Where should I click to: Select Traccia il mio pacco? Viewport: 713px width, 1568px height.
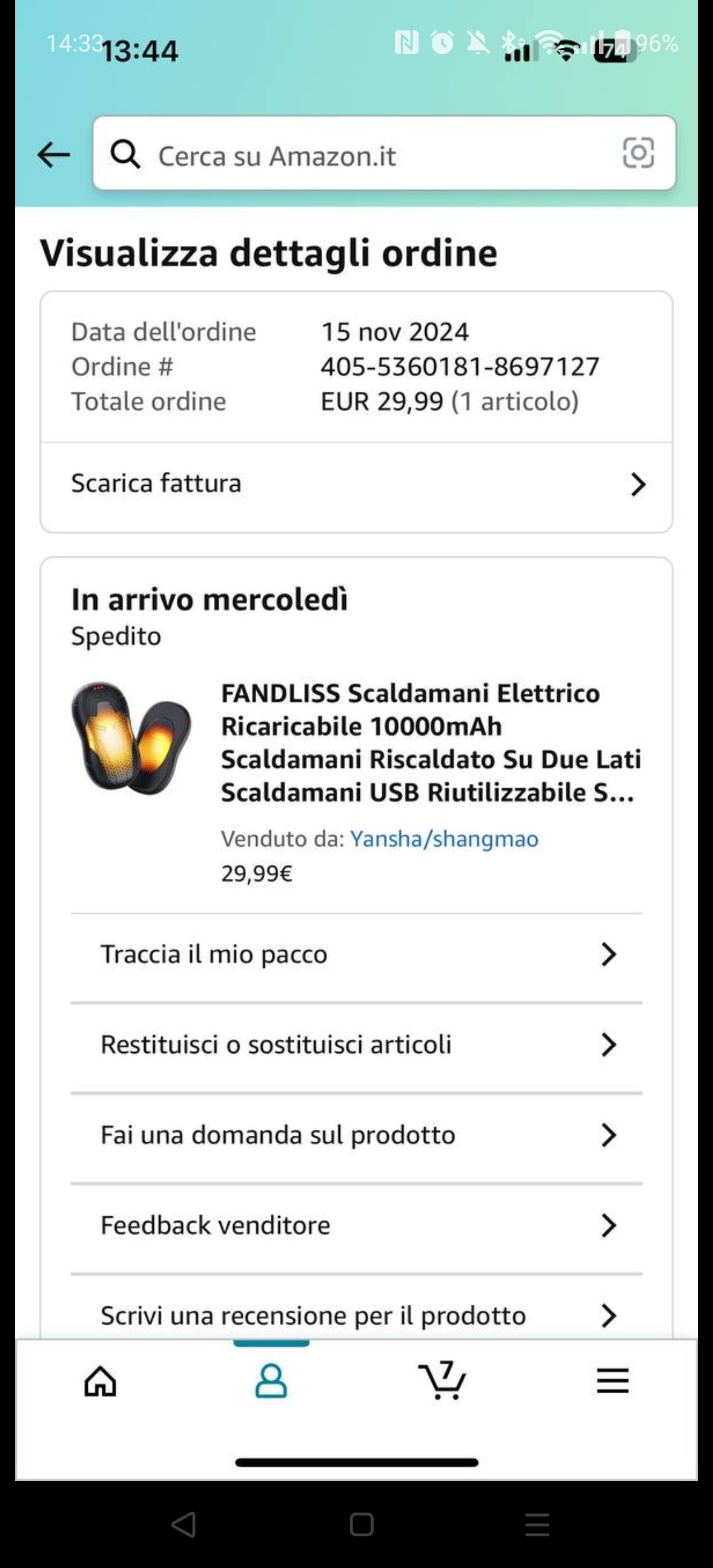point(356,954)
